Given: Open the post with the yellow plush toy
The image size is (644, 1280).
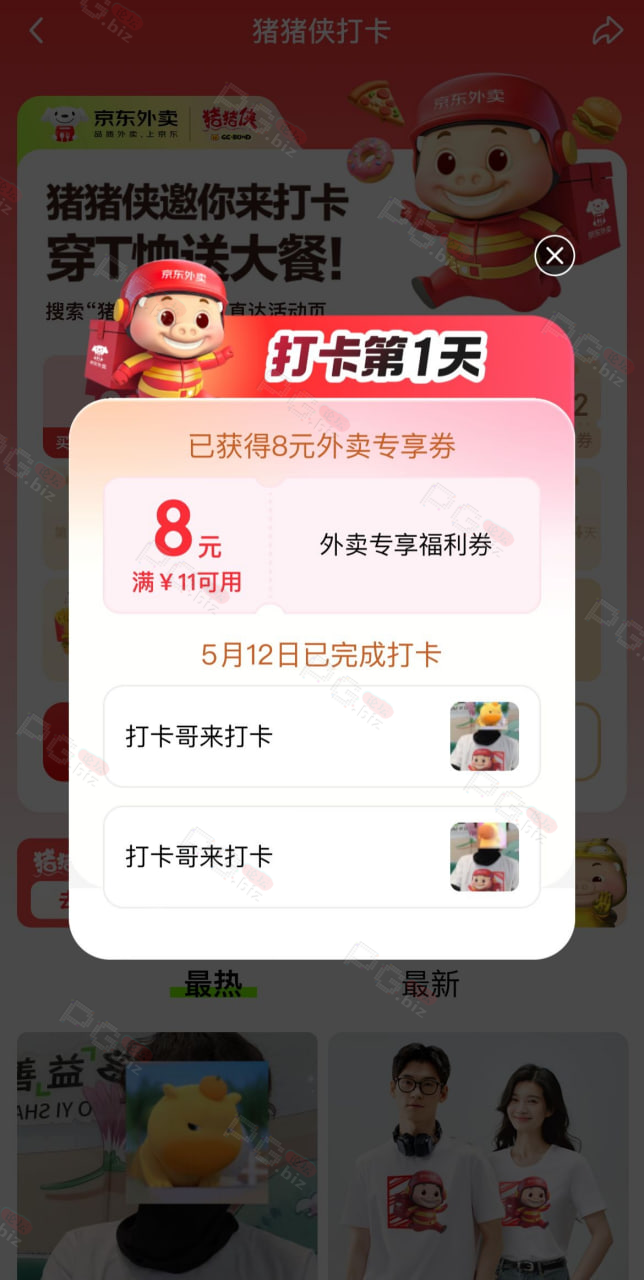Looking at the screenshot, I should pyautogui.click(x=167, y=1156).
